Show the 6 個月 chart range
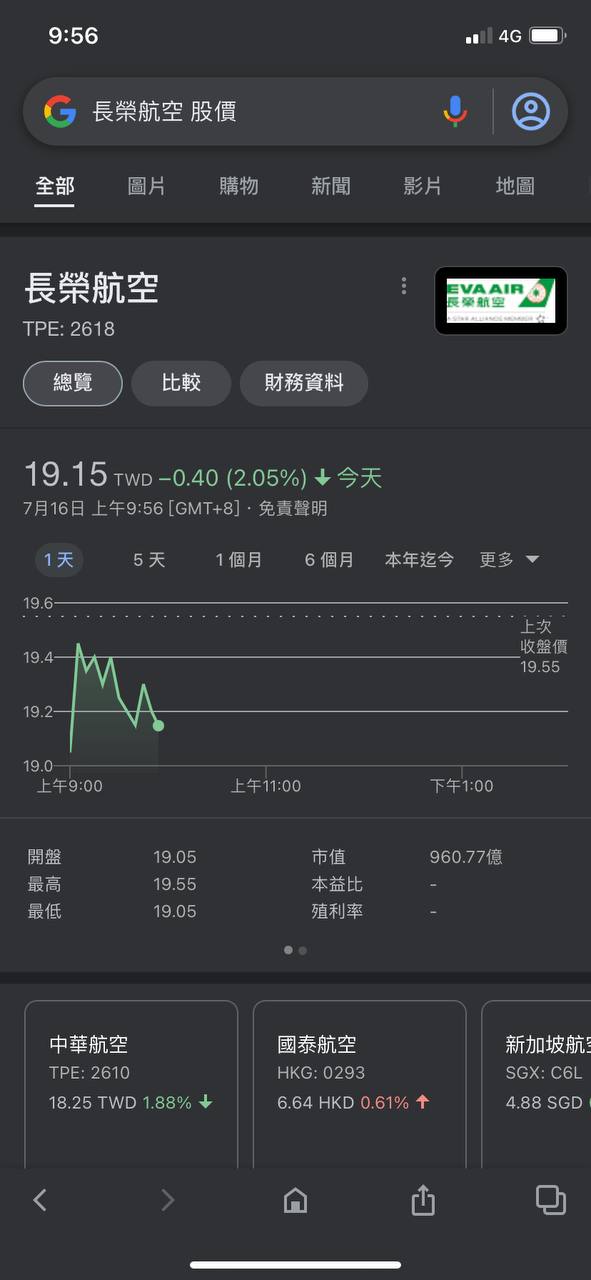 [329, 560]
